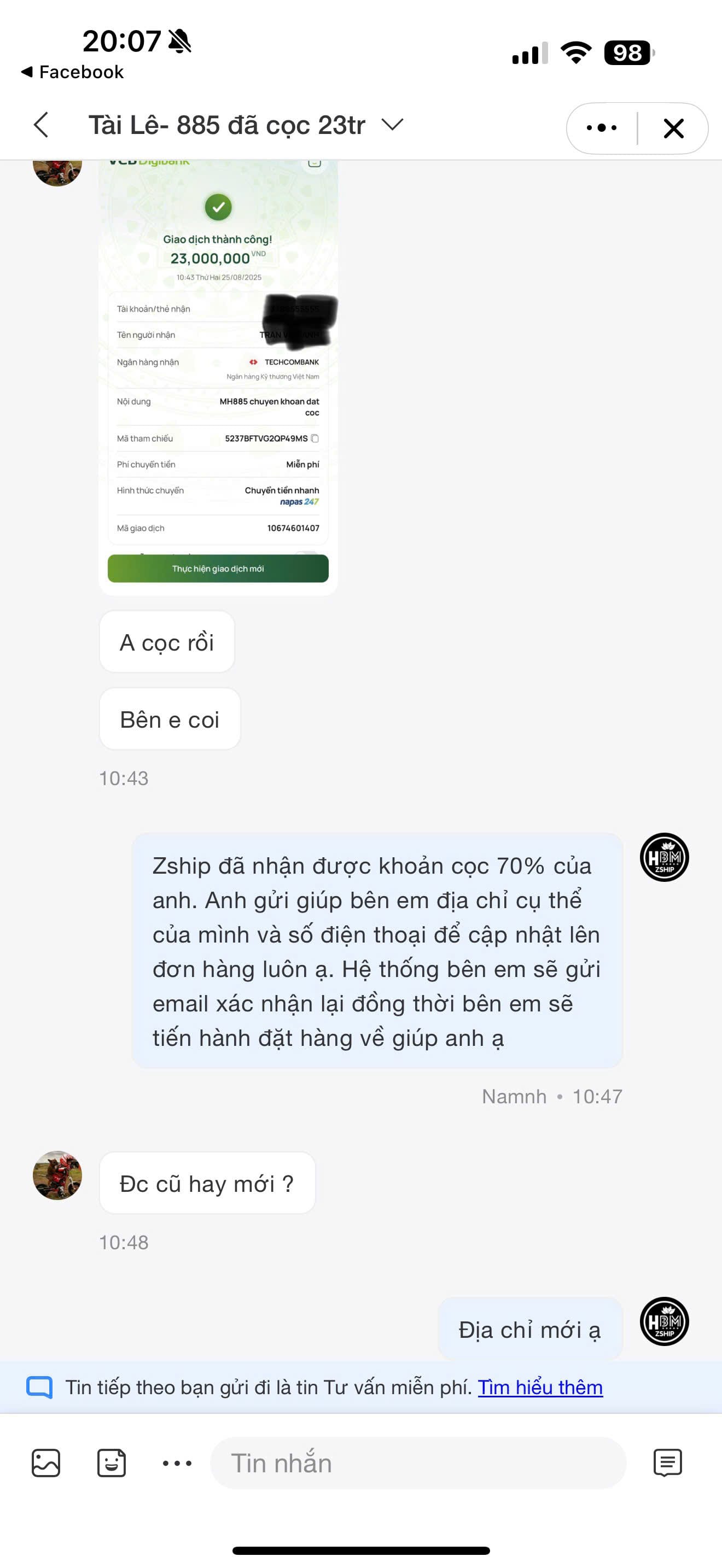Focus the Tin nhắn message field
The width and height of the screenshot is (722, 1568).
418,1462
